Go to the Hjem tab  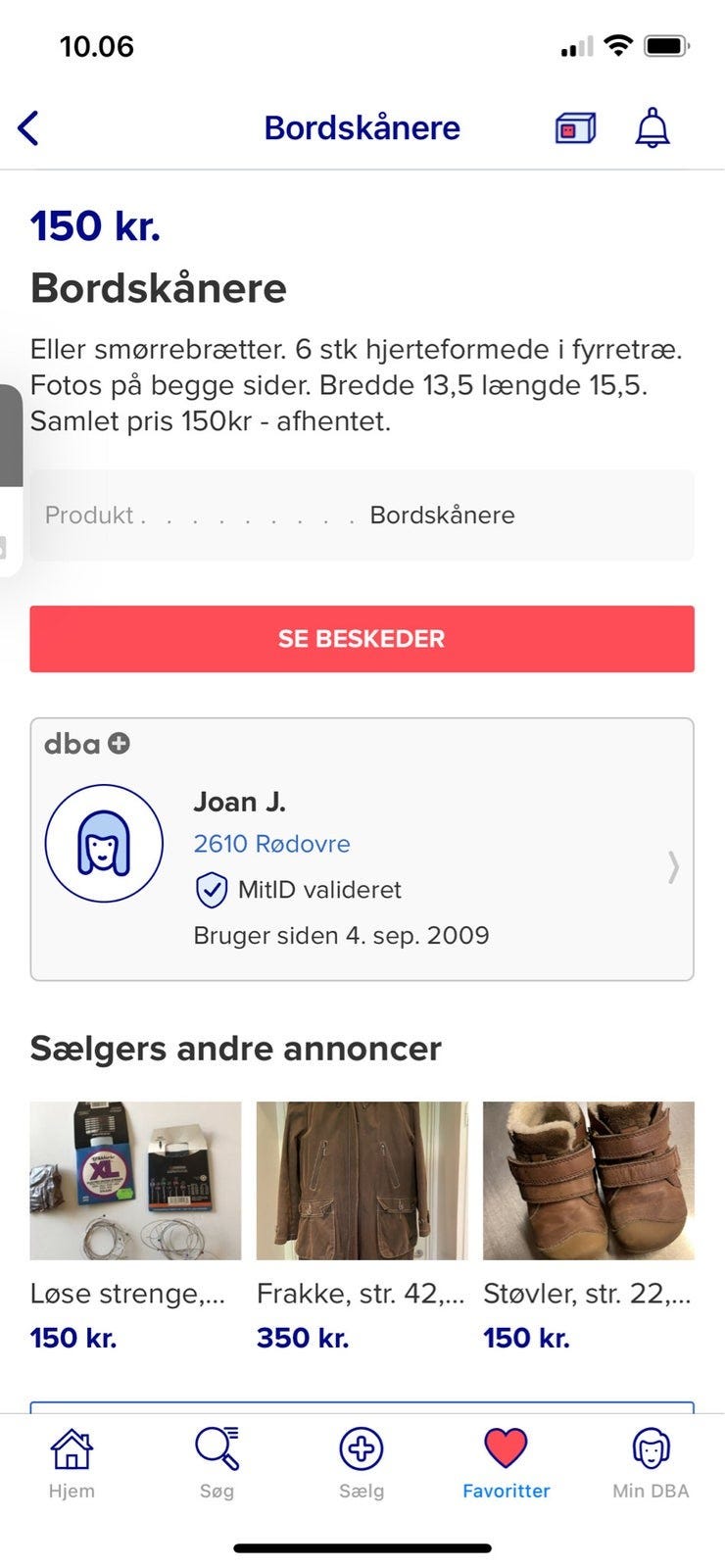coord(72,1463)
